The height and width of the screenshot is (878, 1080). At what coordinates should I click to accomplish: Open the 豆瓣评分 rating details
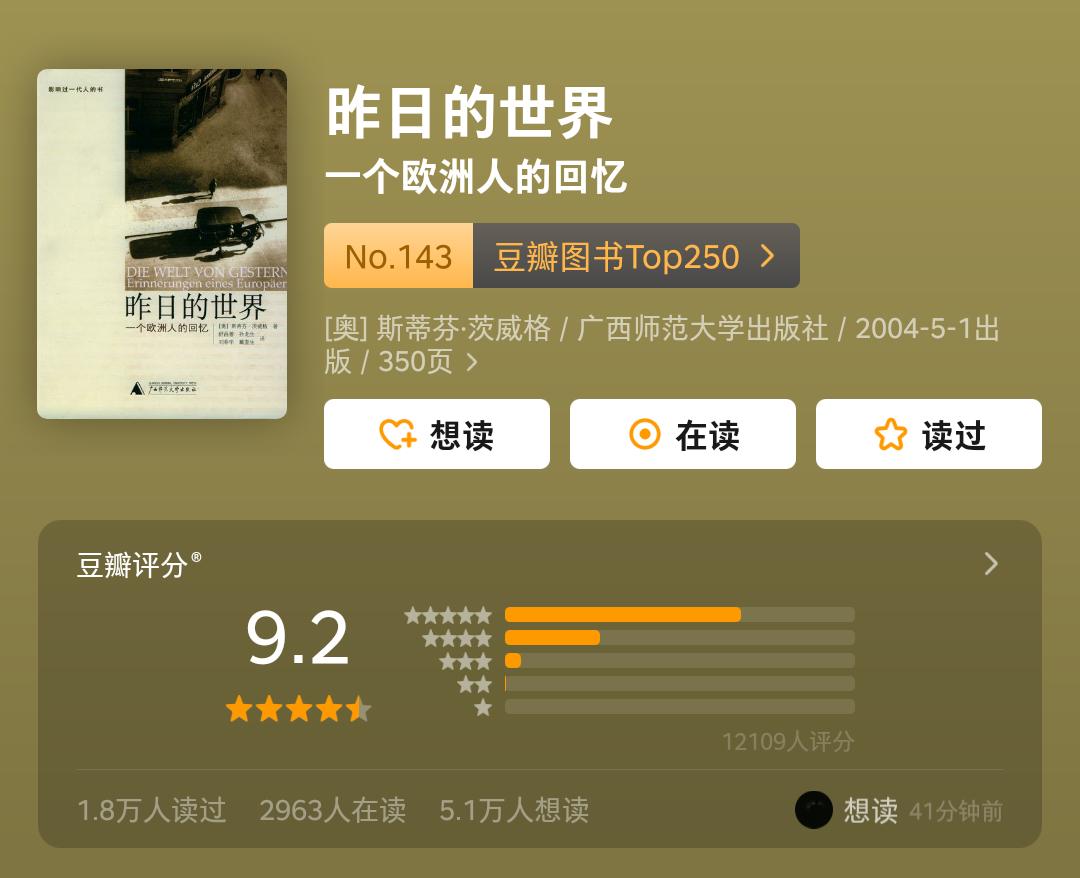(x=990, y=564)
